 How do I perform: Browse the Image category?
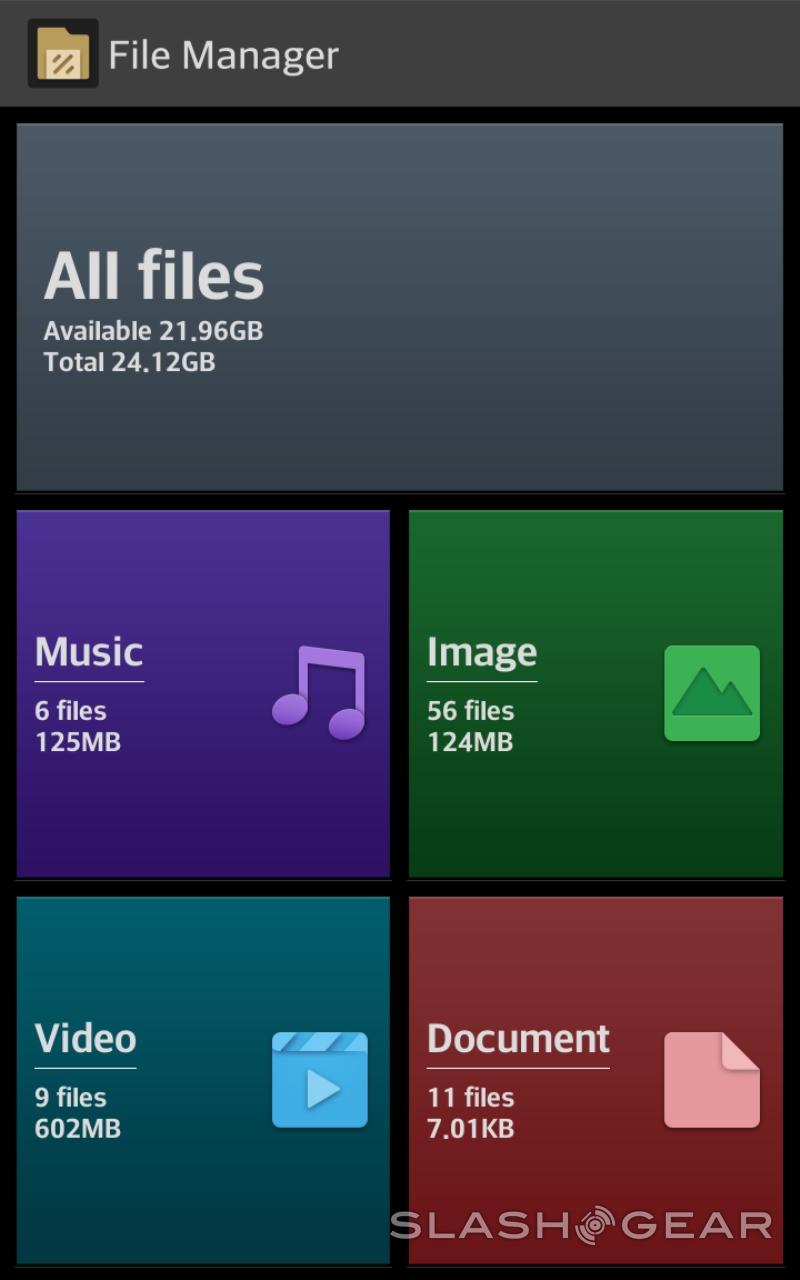click(x=595, y=694)
